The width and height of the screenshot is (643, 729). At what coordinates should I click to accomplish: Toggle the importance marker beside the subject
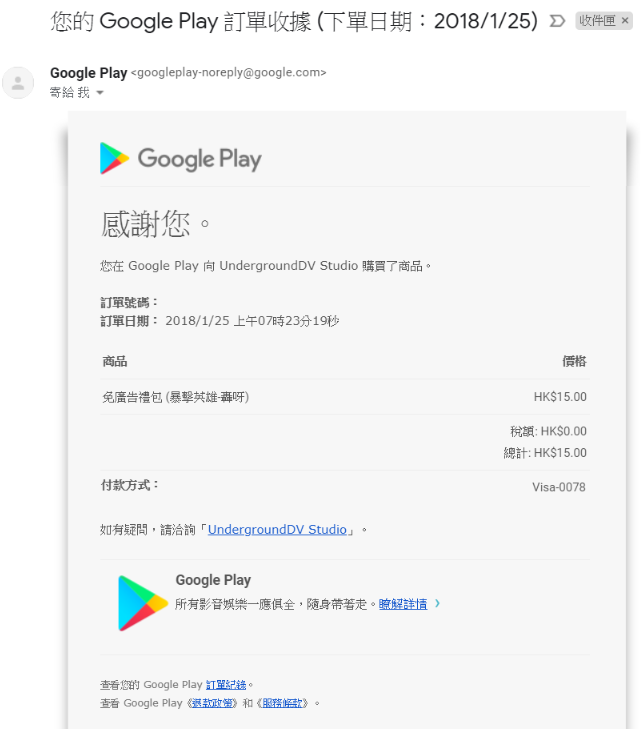(x=557, y=21)
